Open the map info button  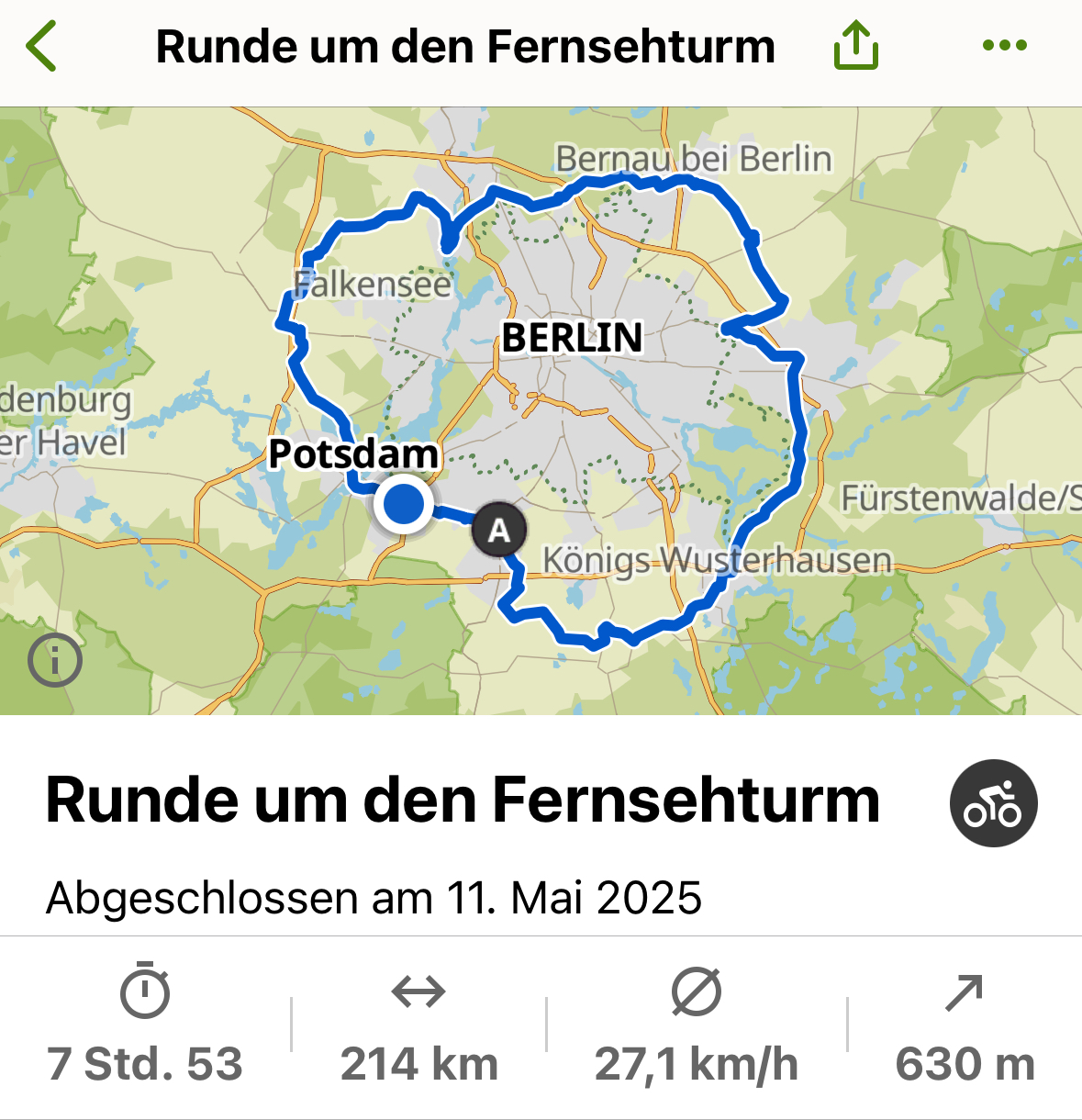click(55, 660)
